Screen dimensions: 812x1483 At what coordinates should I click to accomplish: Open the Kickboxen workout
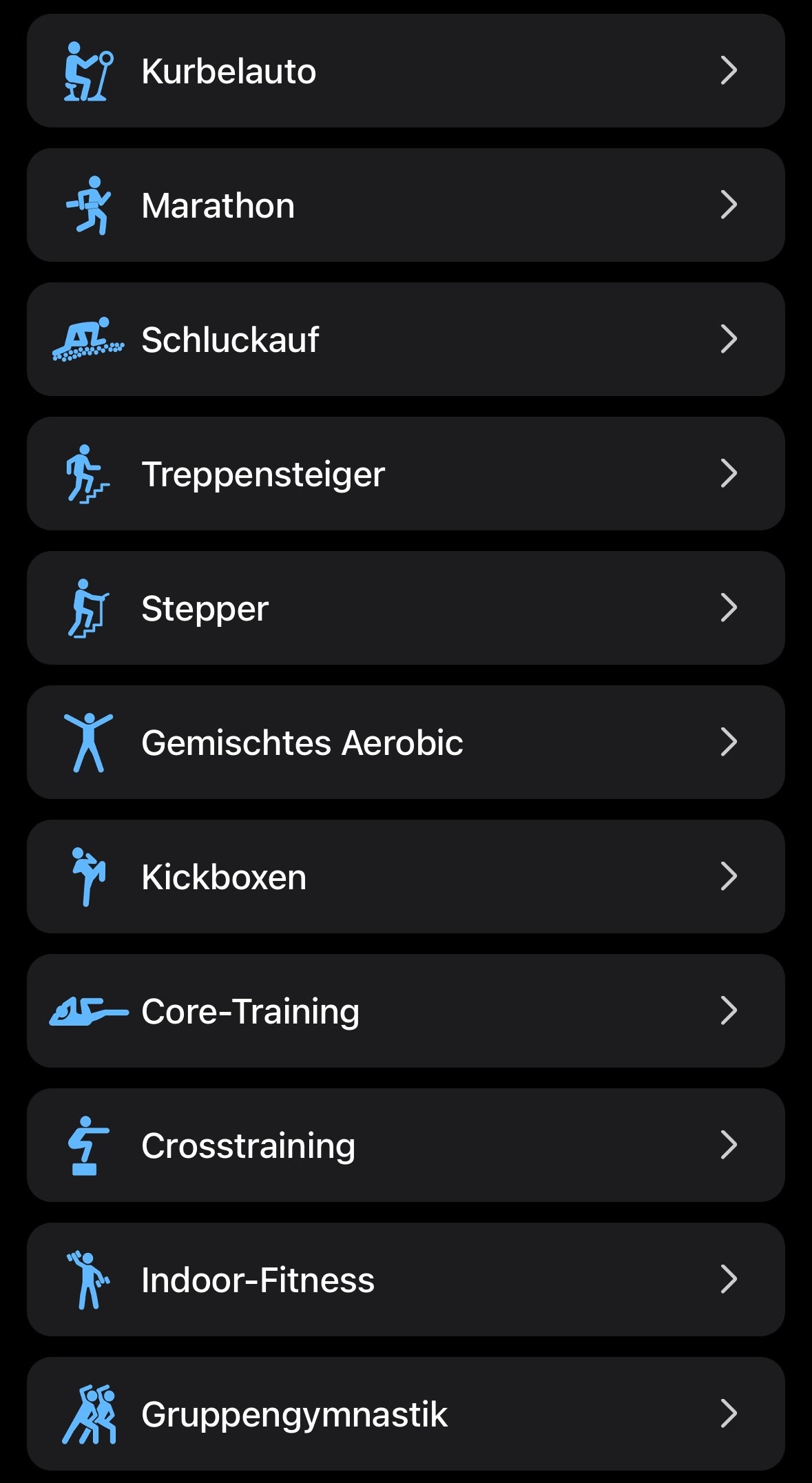tap(406, 876)
